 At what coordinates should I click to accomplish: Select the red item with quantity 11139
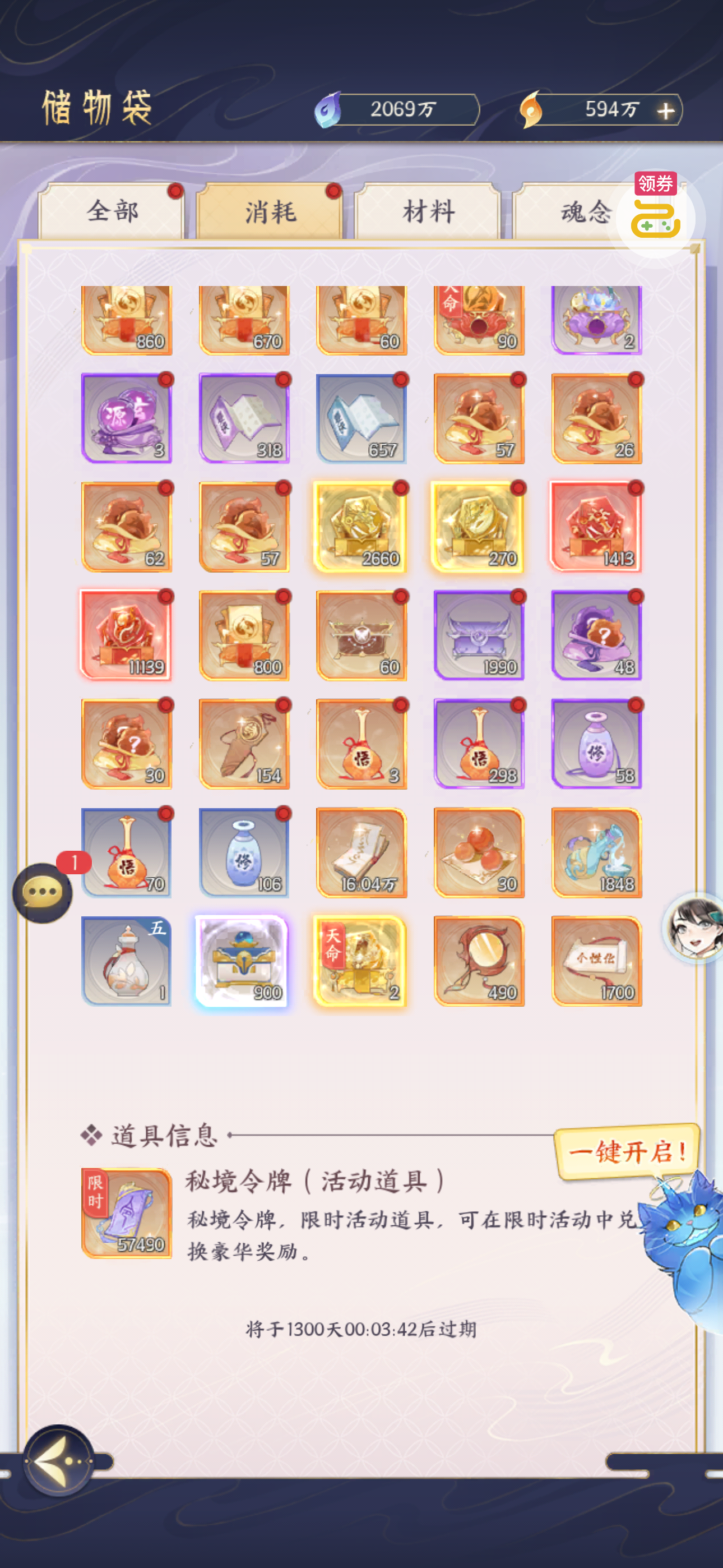click(x=127, y=635)
